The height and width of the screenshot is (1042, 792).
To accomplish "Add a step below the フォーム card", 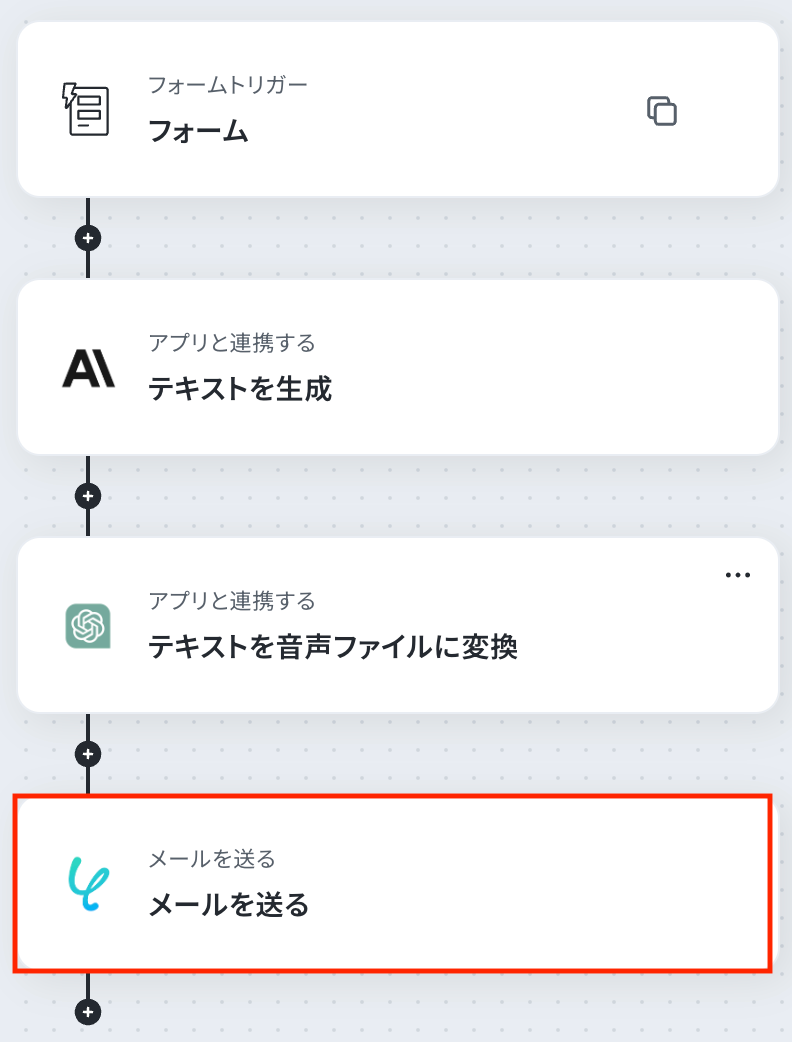I will pos(89,238).
